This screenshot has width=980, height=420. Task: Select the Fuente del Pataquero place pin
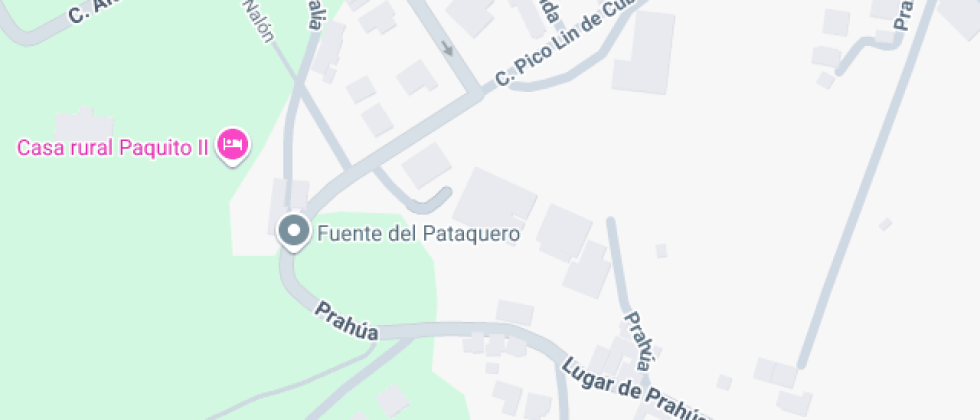click(293, 232)
